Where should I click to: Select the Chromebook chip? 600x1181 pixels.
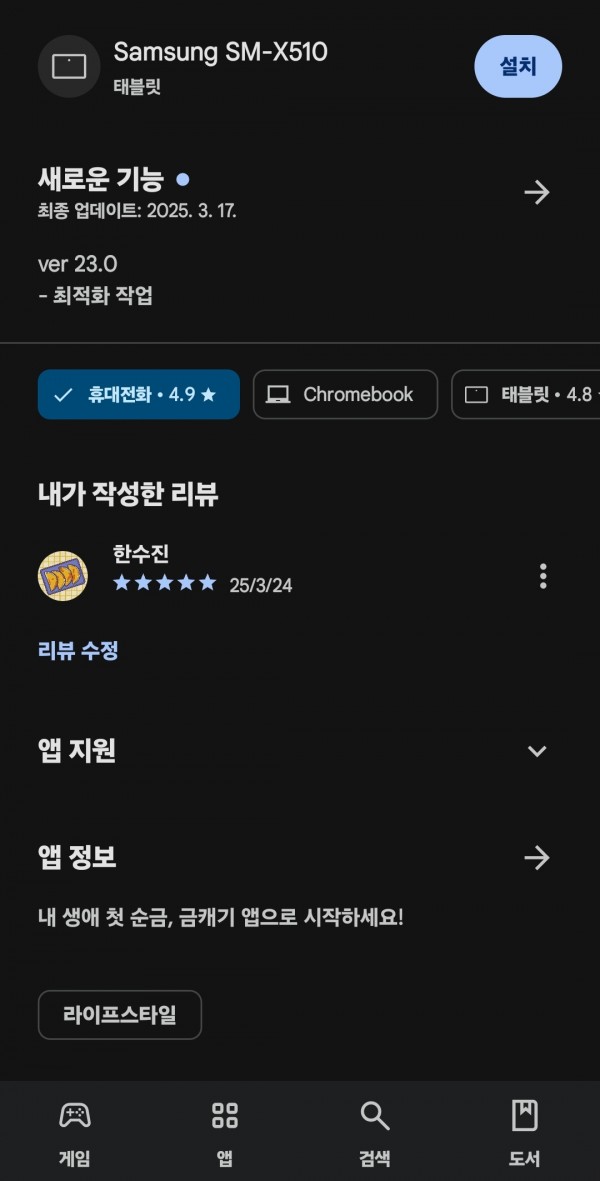(345, 394)
